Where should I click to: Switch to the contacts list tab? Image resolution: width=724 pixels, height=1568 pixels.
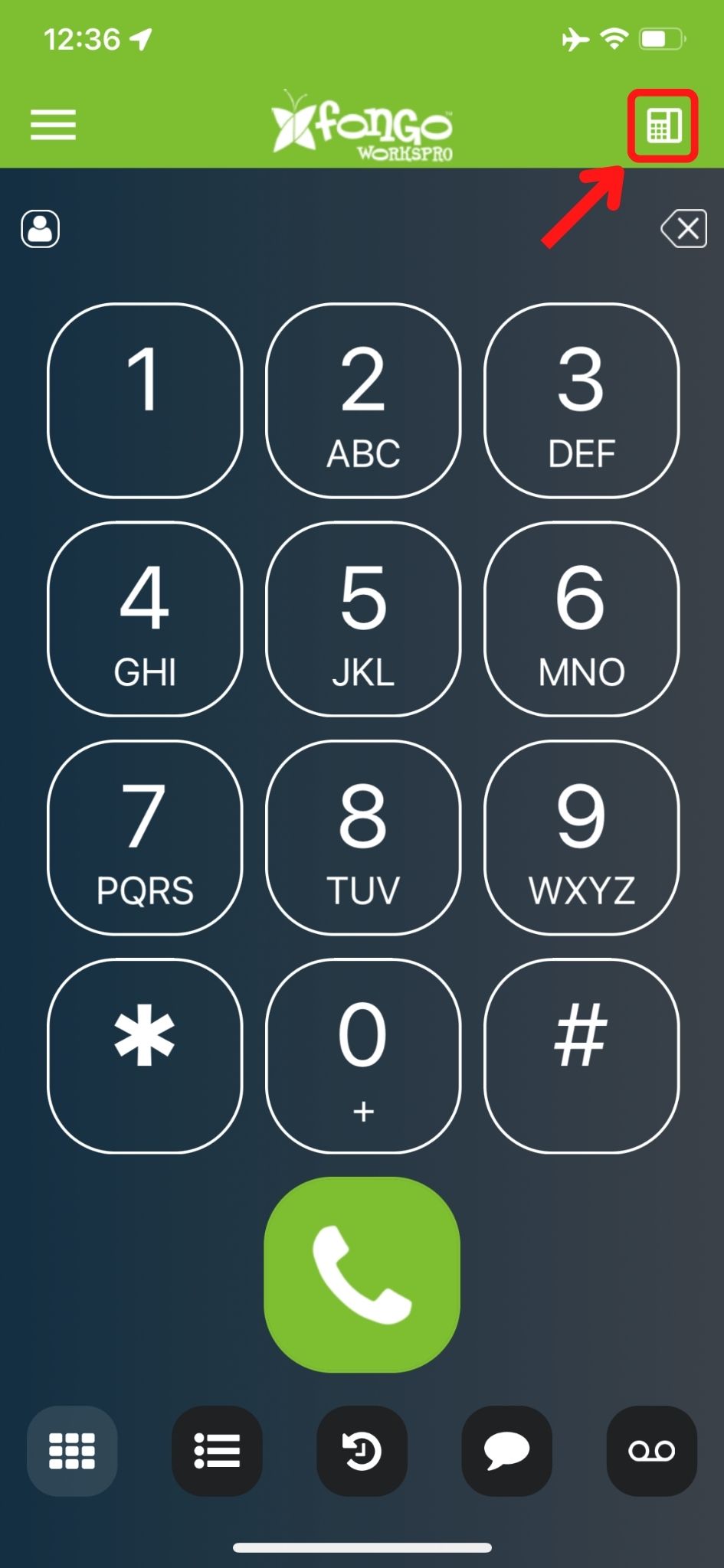coord(217,1451)
